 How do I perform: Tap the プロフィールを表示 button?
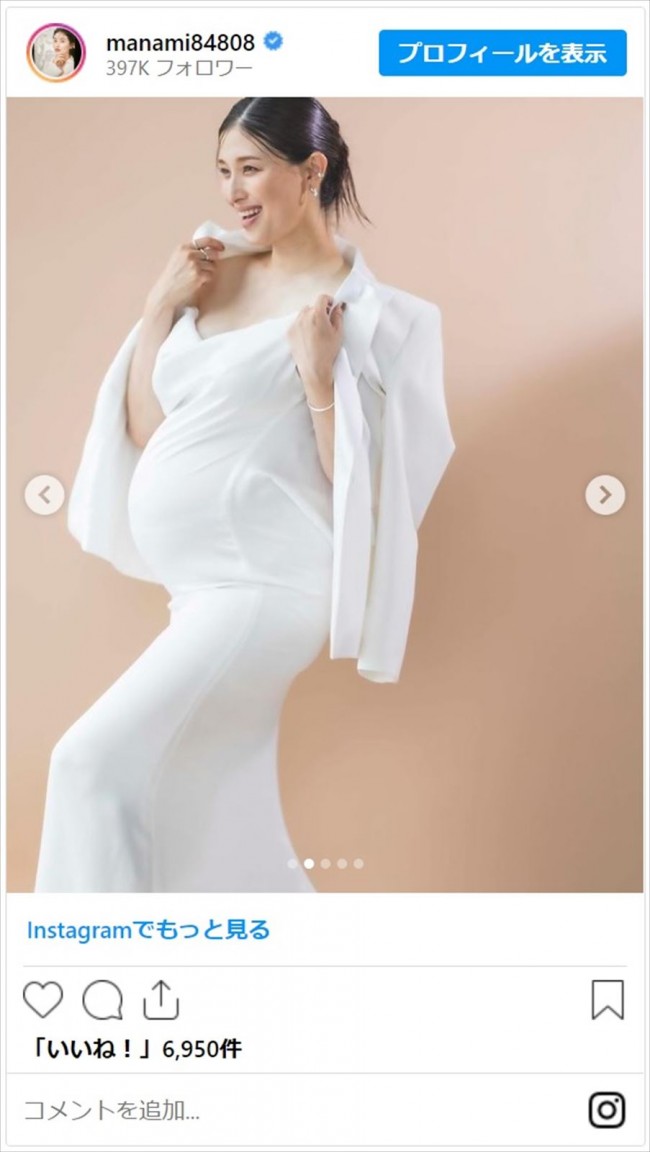click(502, 53)
